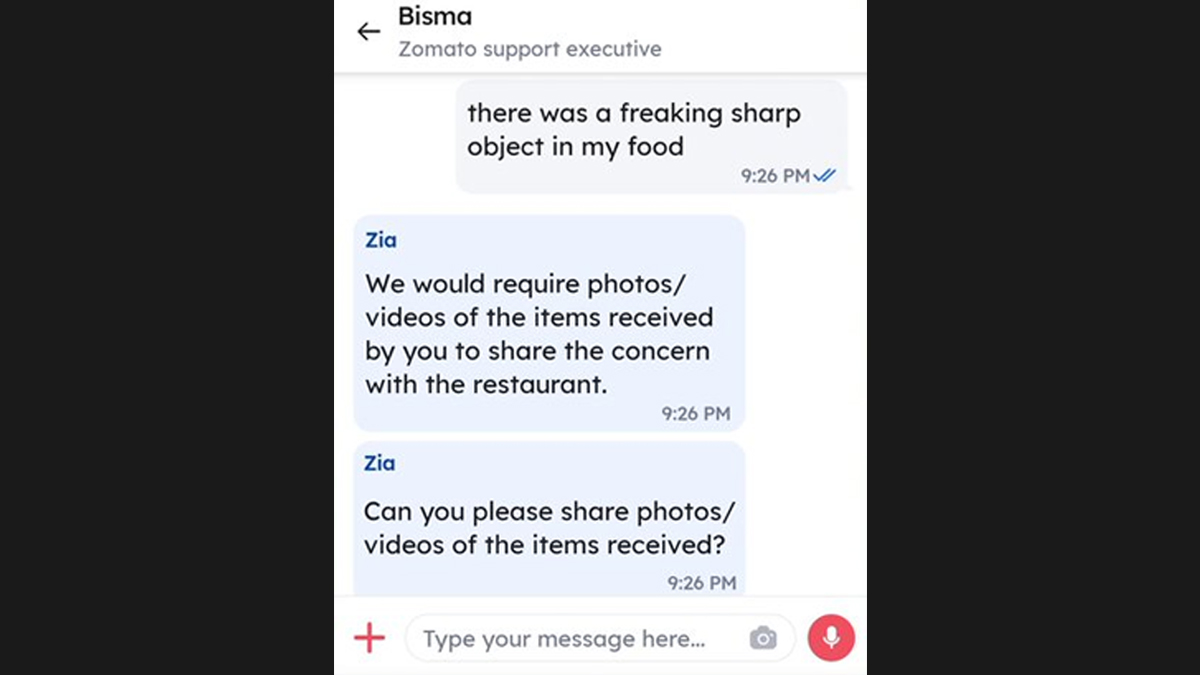Open the camera from the message box
Viewport: 1200px width, 675px height.
click(x=763, y=638)
